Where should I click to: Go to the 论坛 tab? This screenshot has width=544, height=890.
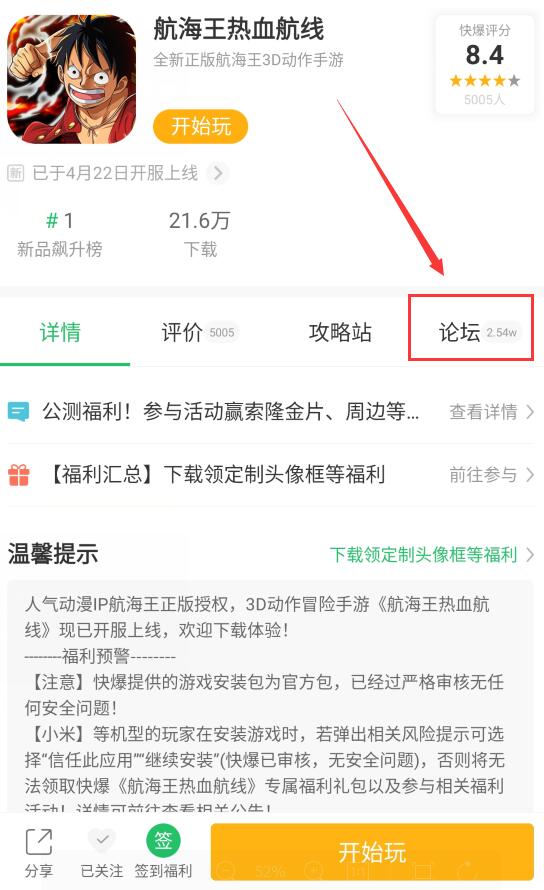click(471, 328)
